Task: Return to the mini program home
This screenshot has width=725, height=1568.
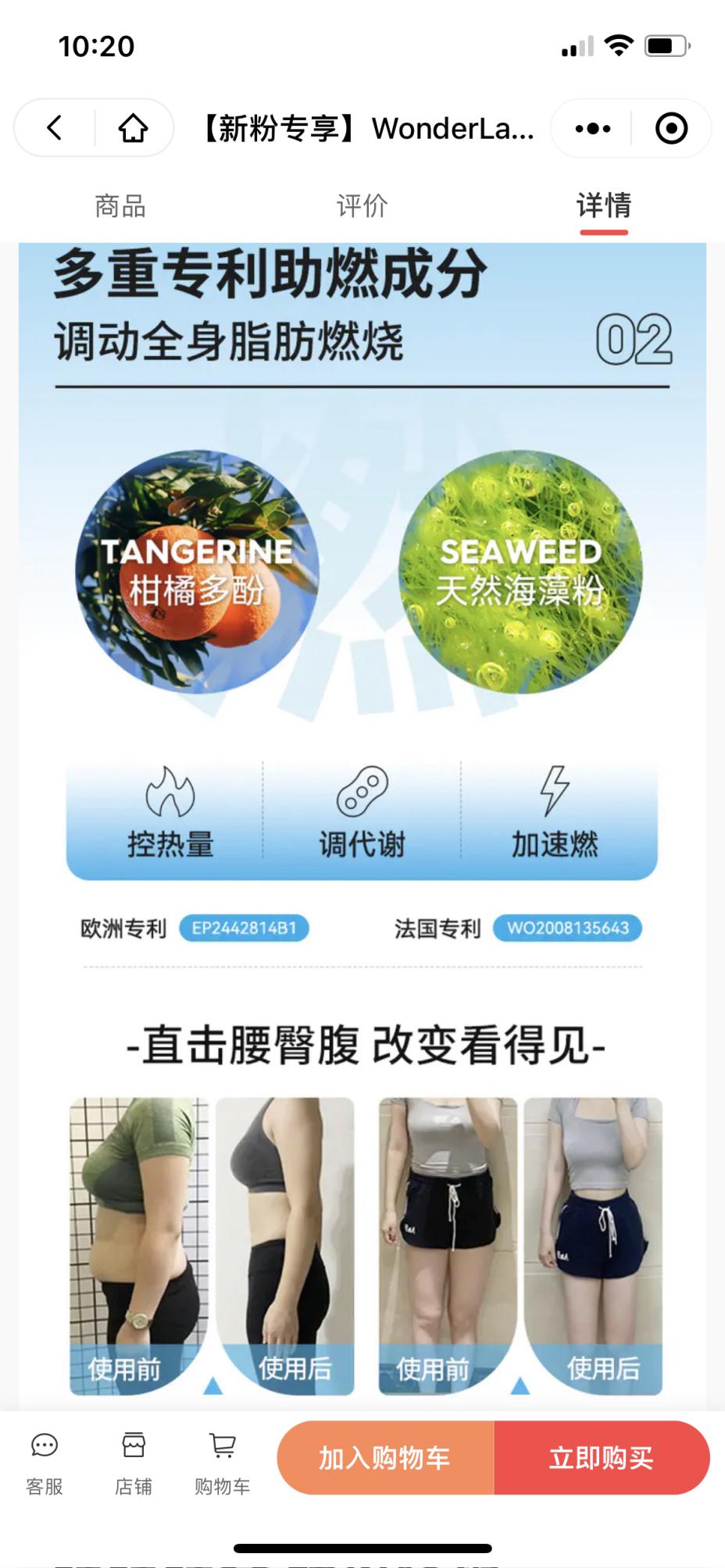Action: [133, 127]
